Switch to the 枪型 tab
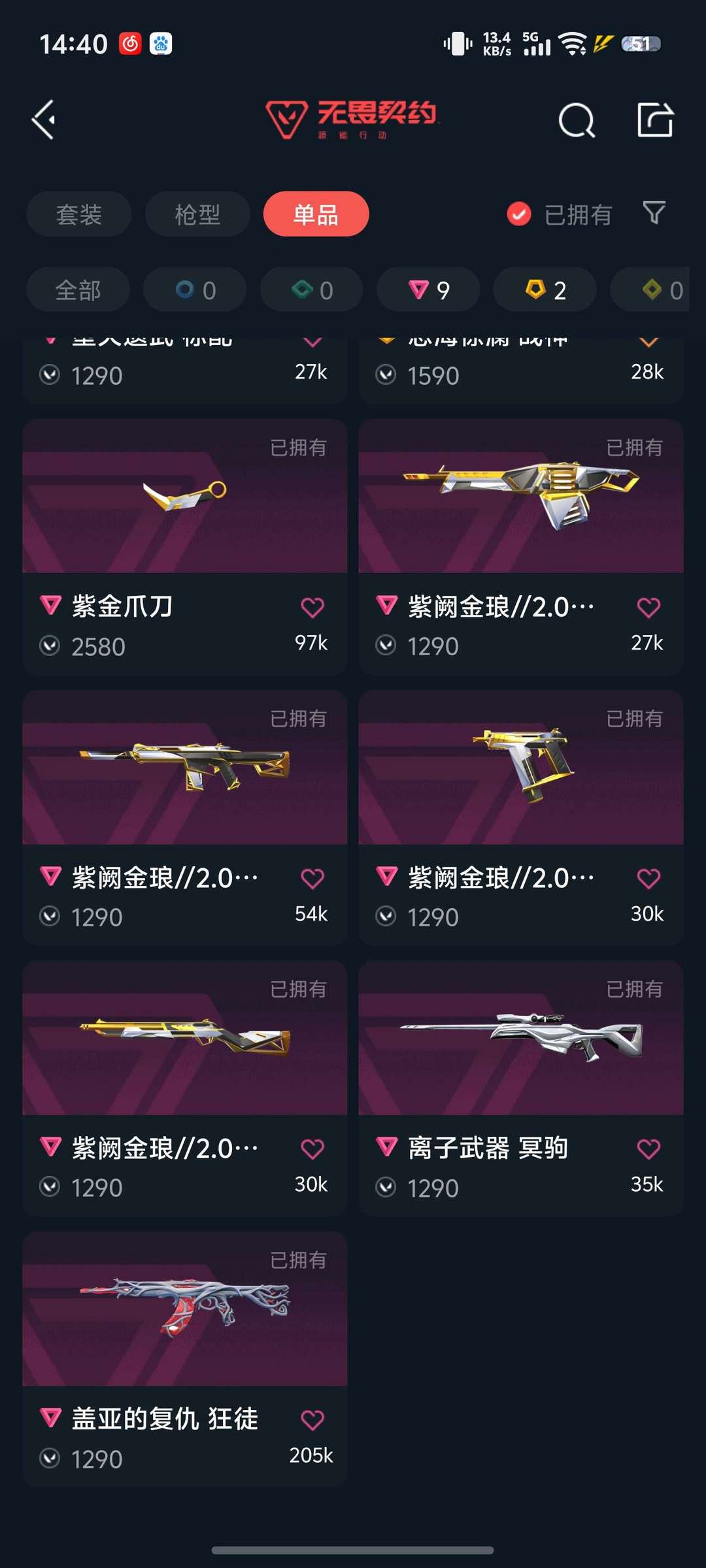 coord(197,214)
